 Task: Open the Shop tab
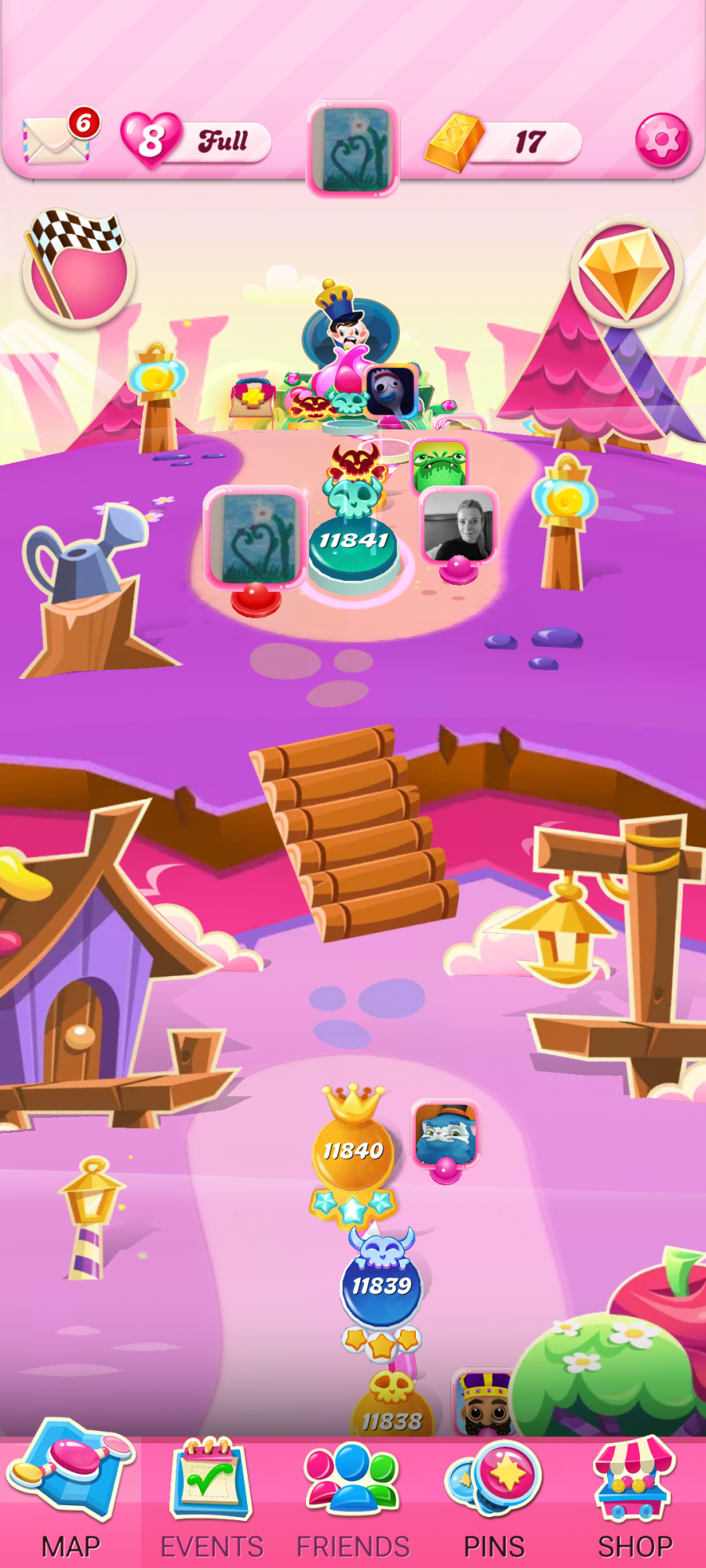(x=635, y=1499)
